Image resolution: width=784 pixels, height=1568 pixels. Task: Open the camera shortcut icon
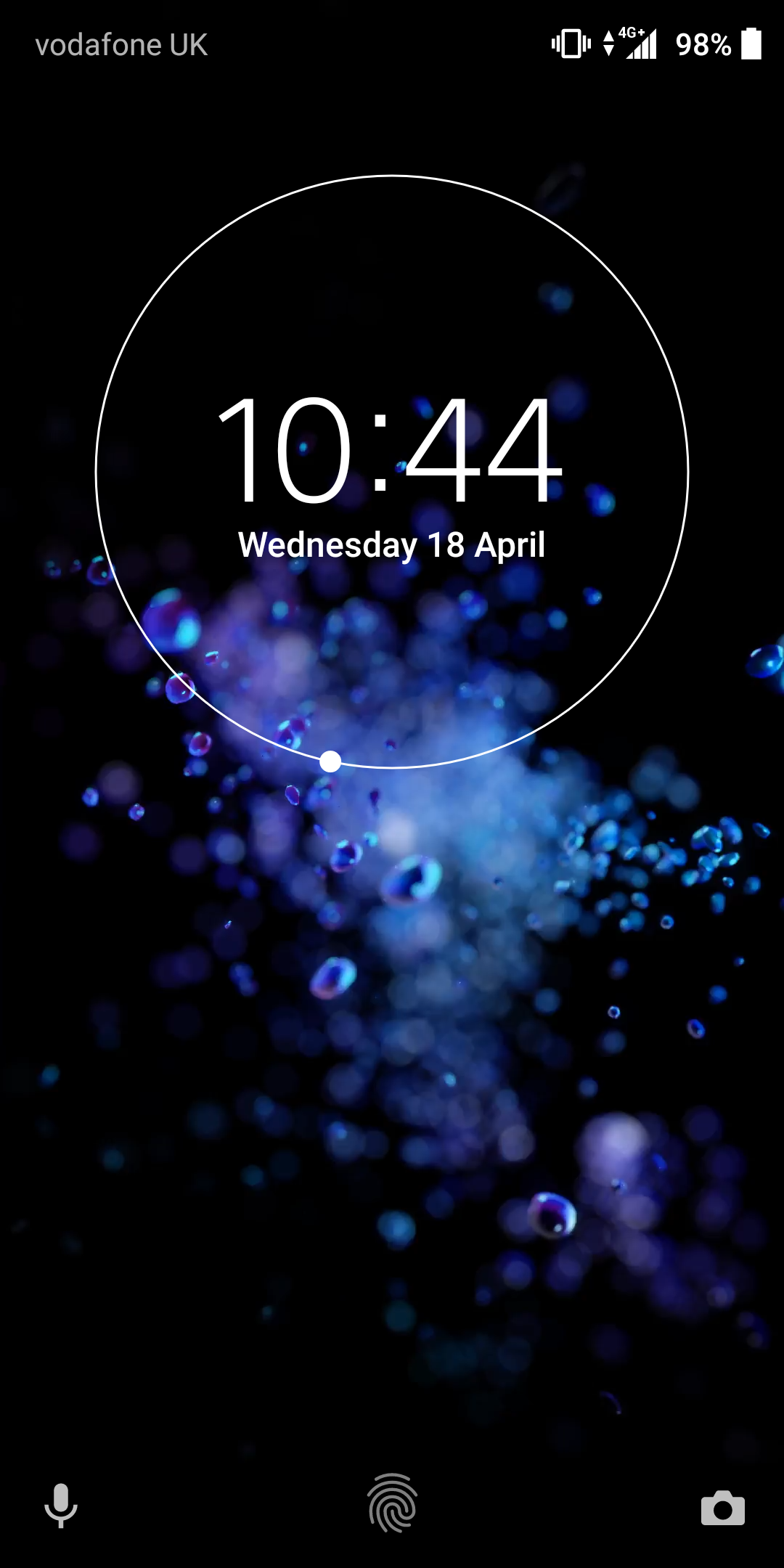tap(723, 1508)
